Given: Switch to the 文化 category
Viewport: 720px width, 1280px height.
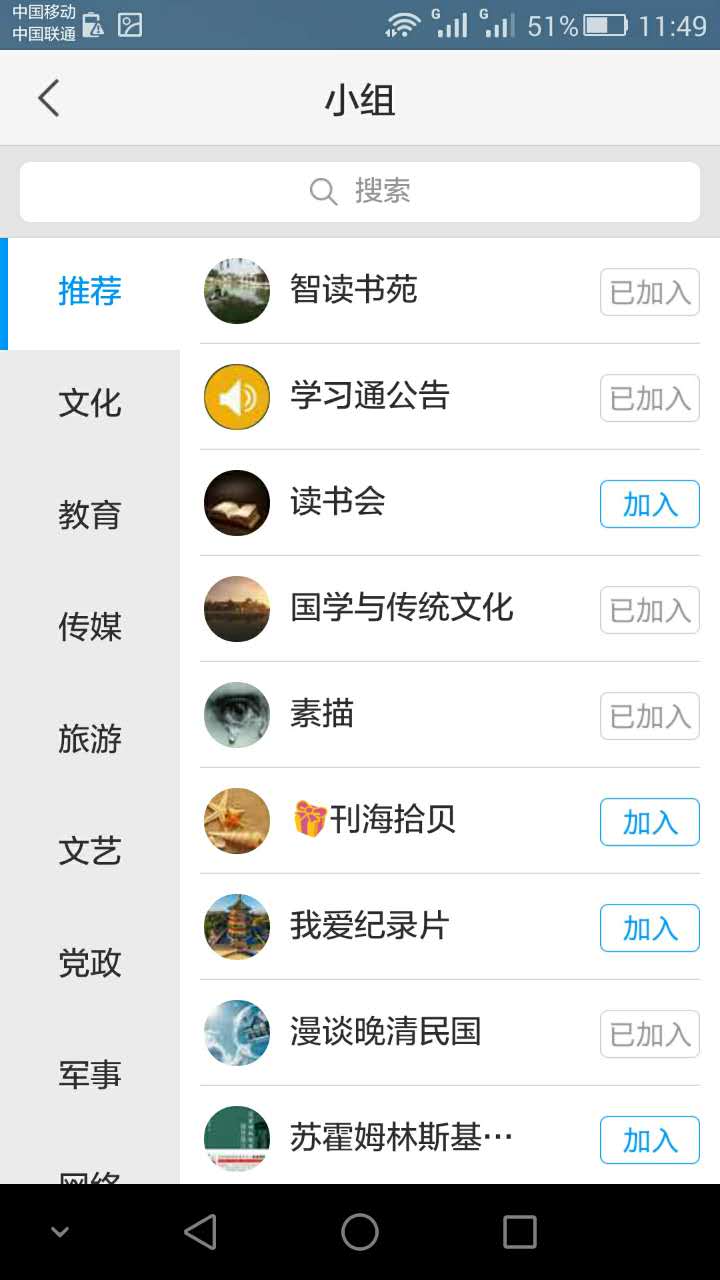Looking at the screenshot, I should coord(90,403).
